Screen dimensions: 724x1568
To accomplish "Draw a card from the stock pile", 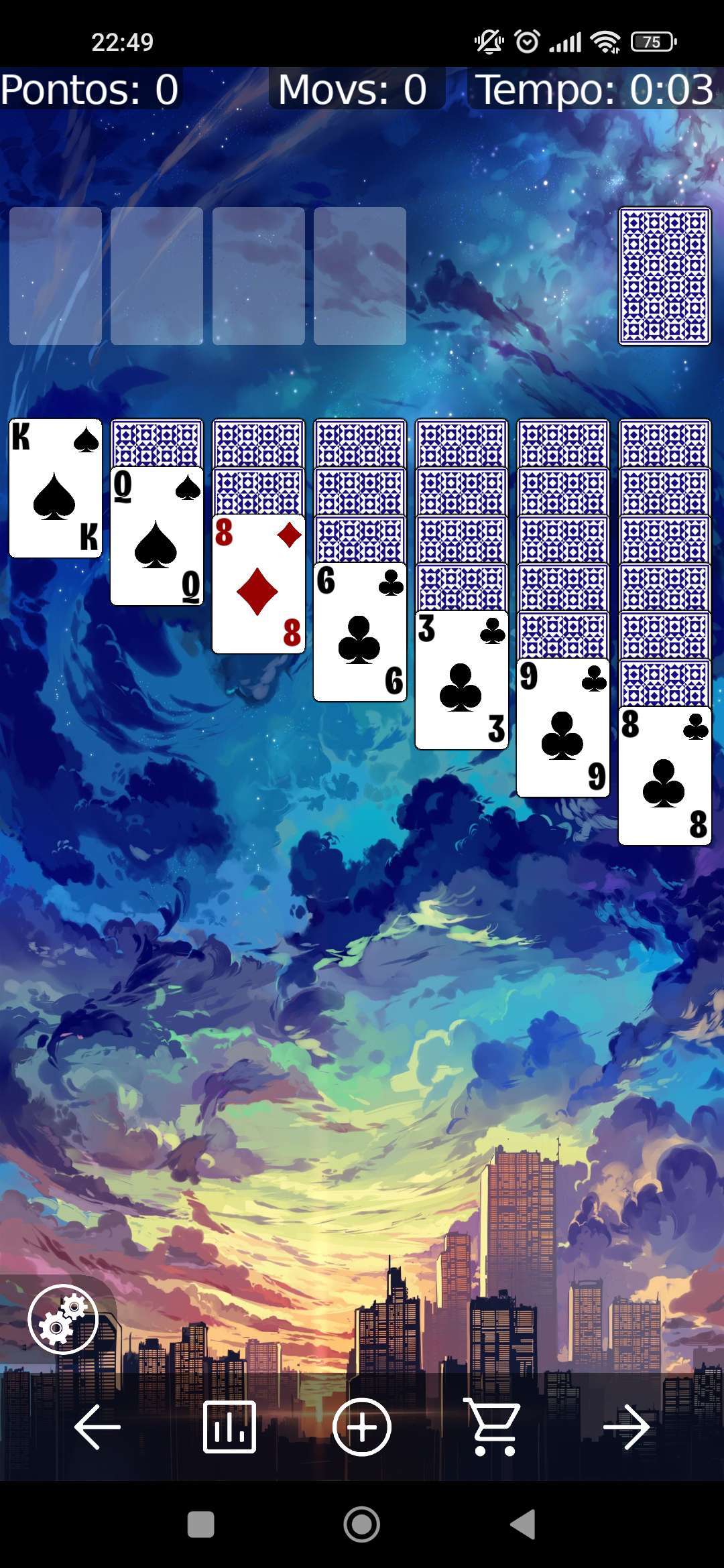I will pyautogui.click(x=664, y=276).
